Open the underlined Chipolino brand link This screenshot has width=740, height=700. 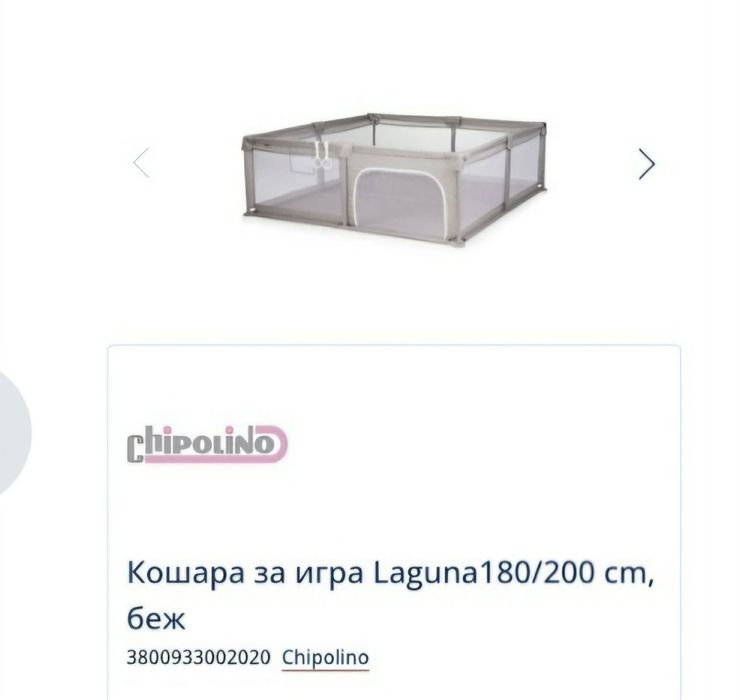tap(326, 658)
